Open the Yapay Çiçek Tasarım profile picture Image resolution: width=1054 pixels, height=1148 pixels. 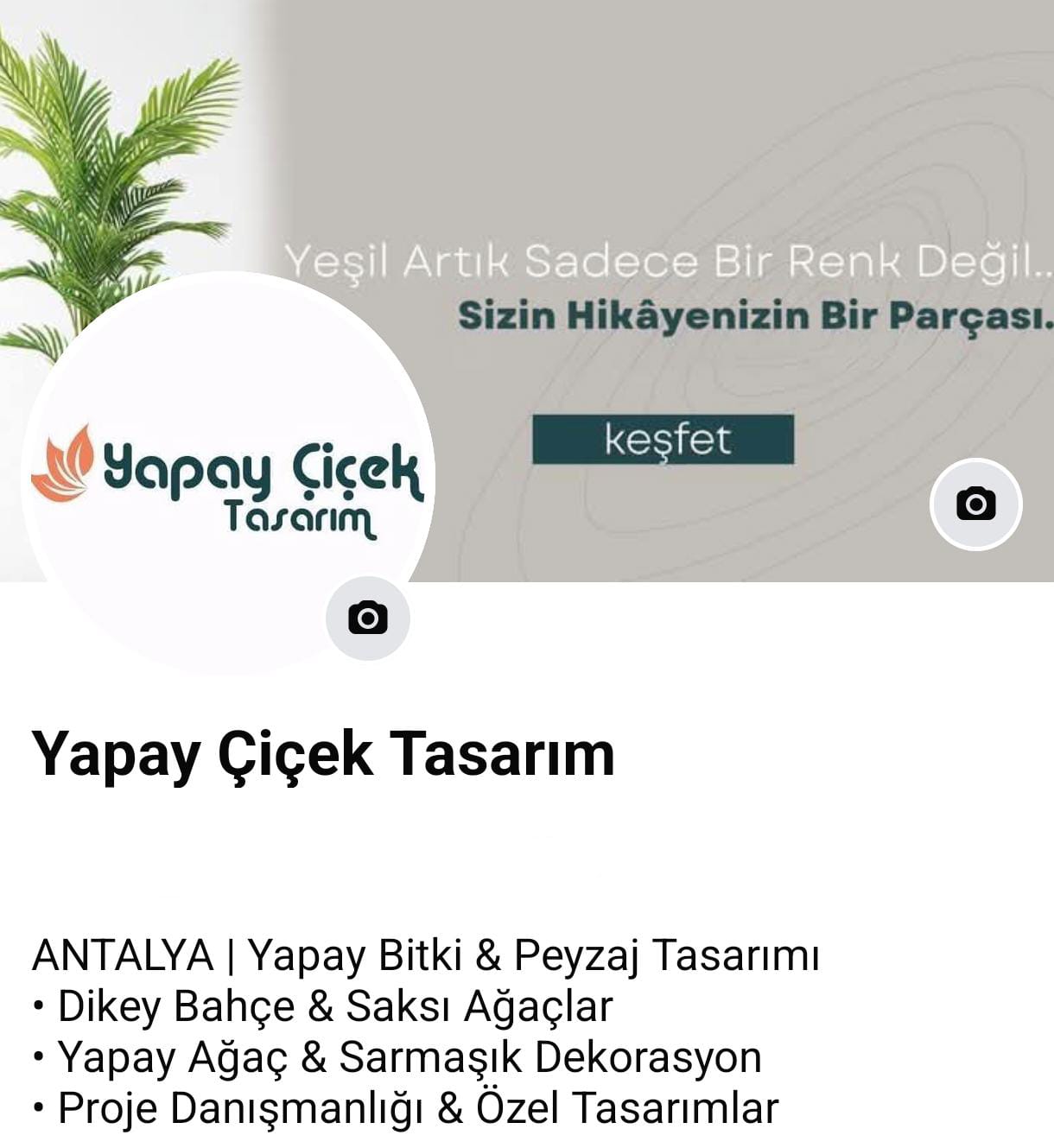226,475
